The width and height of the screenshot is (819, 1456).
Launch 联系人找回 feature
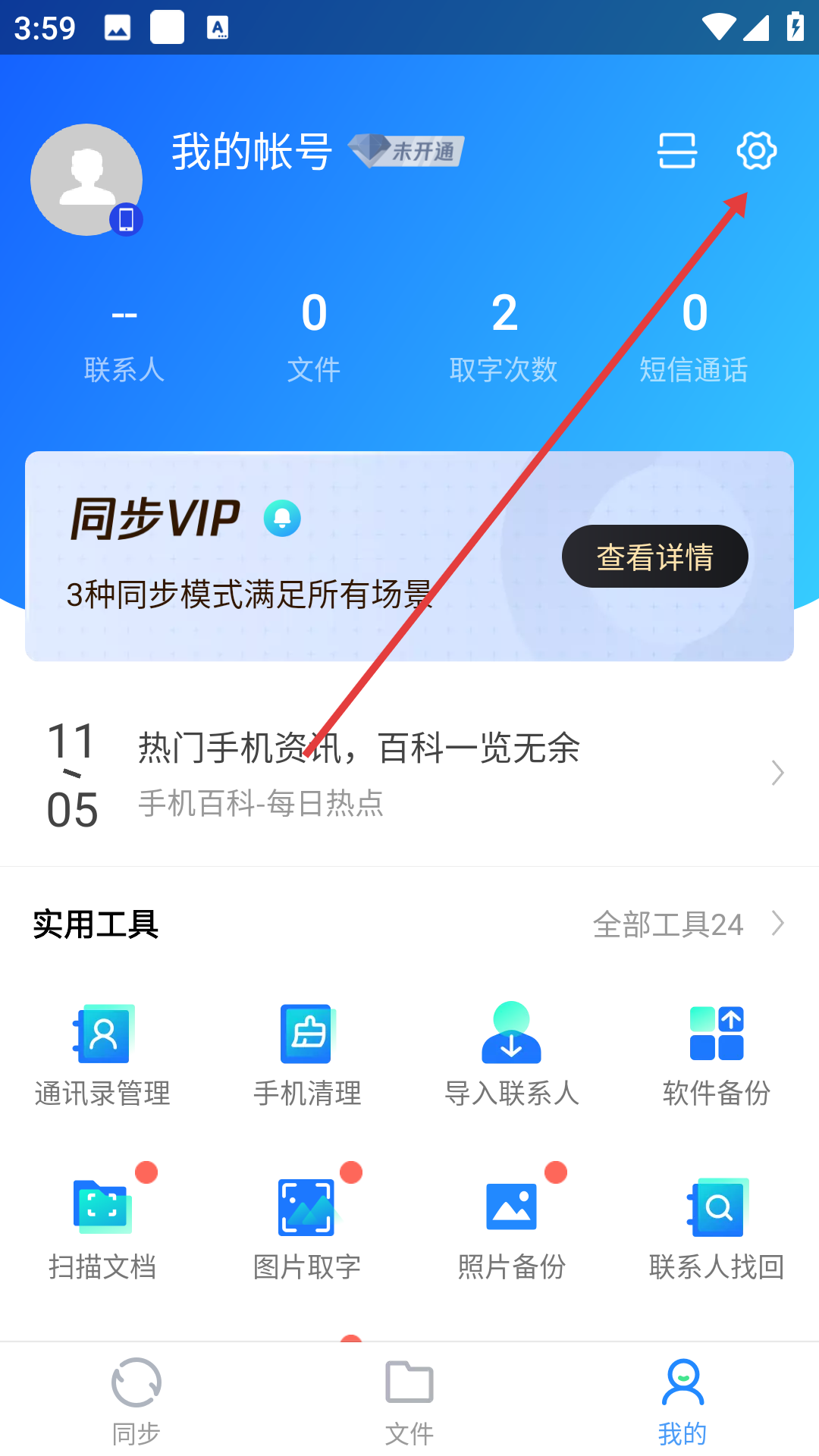tap(716, 1227)
